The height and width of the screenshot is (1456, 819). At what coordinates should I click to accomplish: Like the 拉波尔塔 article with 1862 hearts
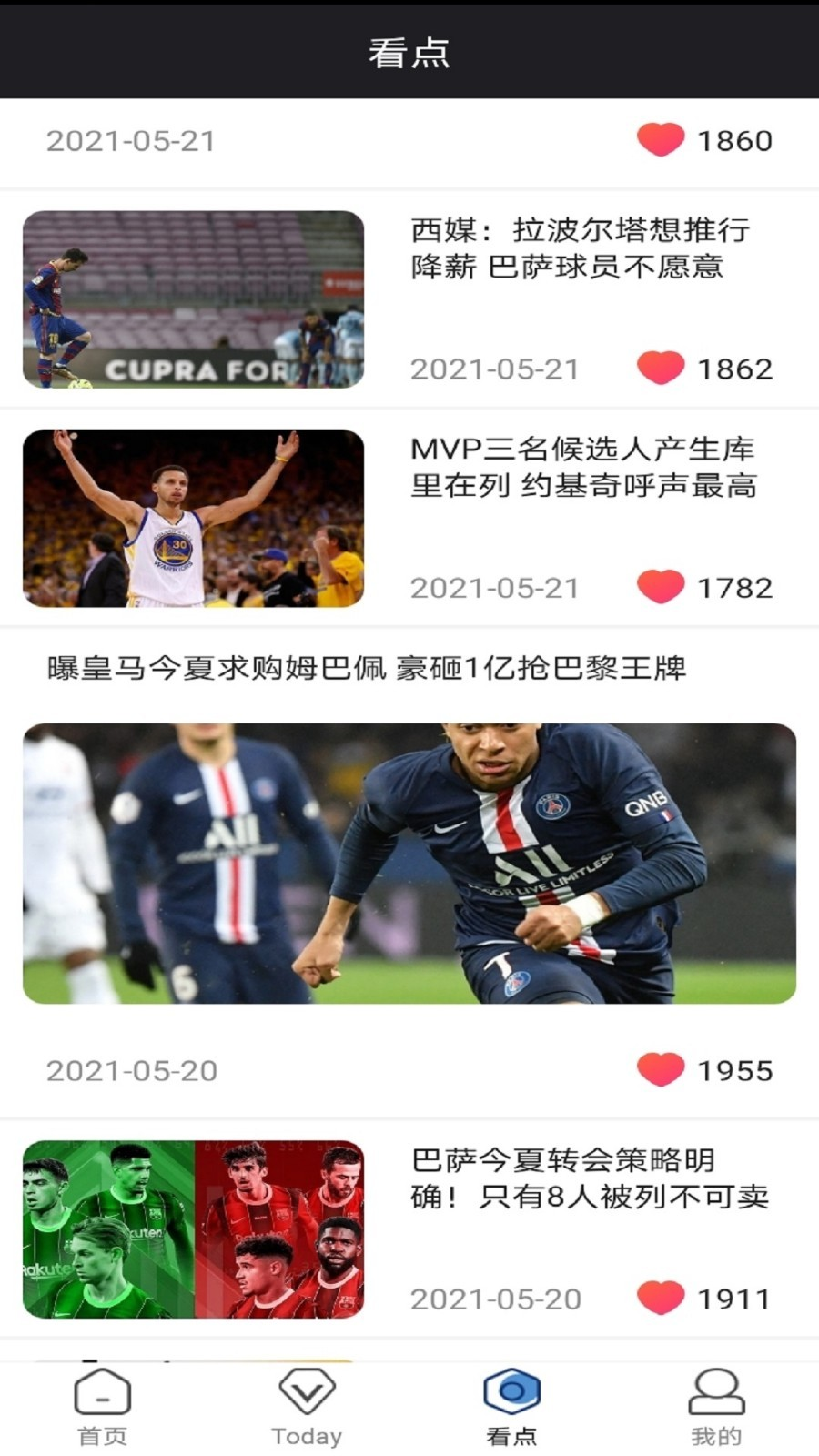(661, 368)
